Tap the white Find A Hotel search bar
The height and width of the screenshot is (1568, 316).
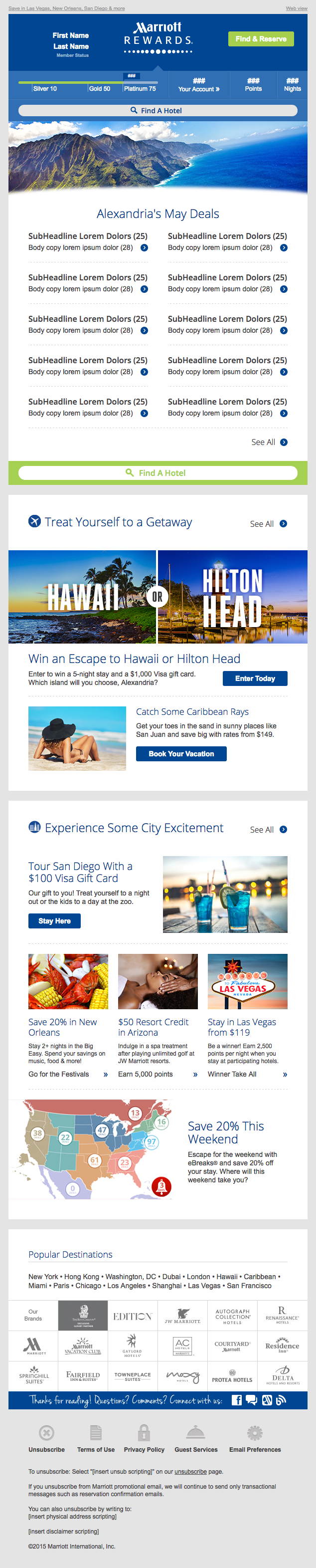[x=158, y=111]
